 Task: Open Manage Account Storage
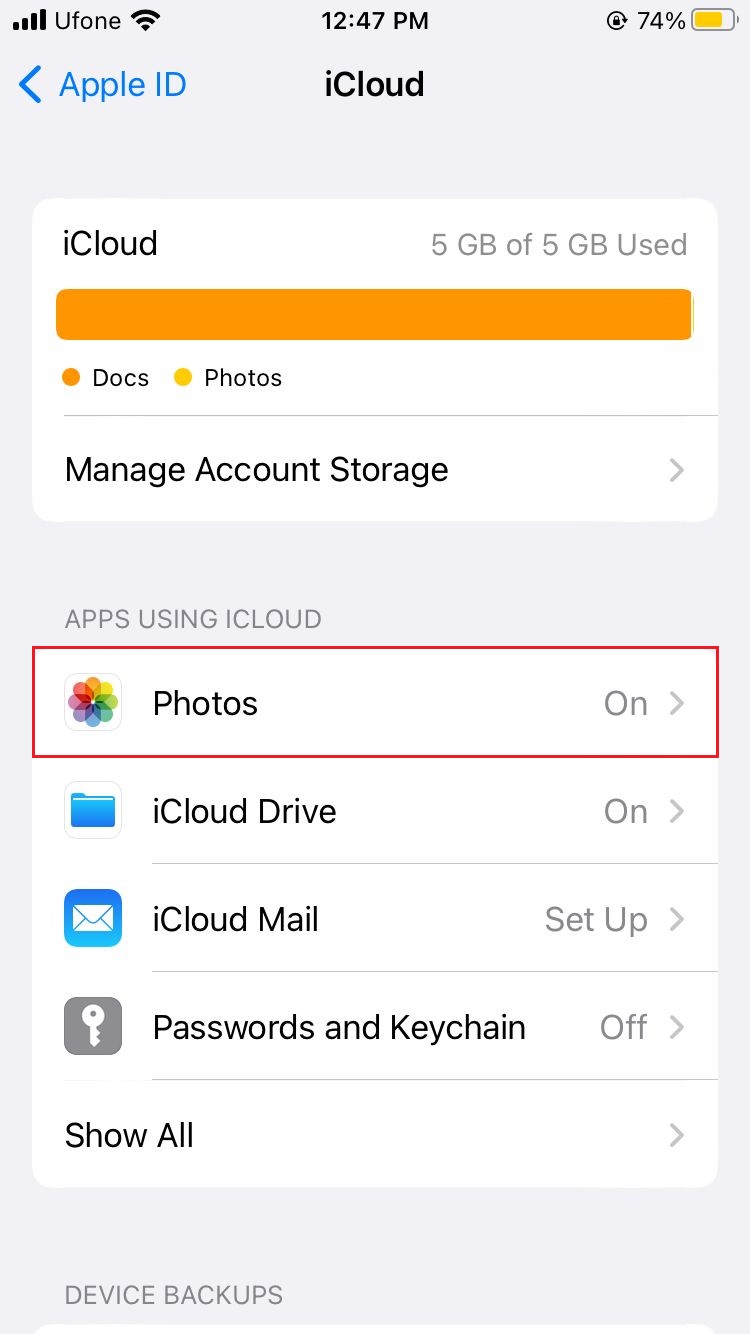tap(255, 470)
